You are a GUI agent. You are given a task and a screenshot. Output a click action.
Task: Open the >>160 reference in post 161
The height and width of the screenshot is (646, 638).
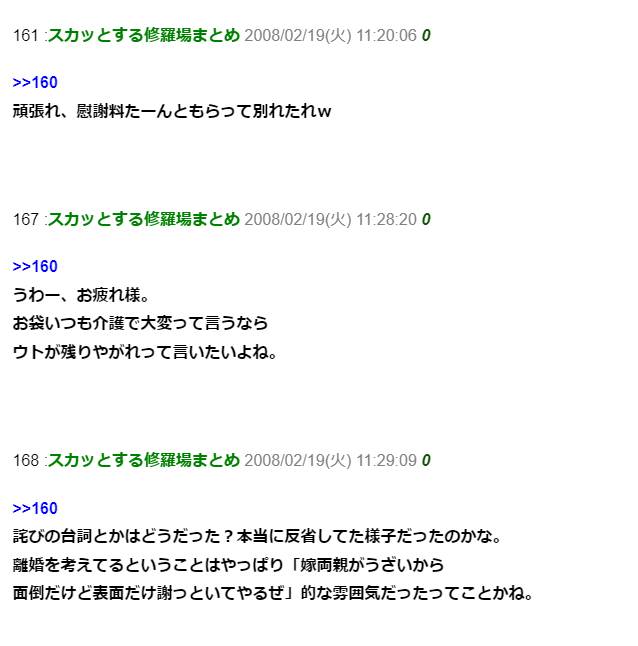(x=35, y=82)
